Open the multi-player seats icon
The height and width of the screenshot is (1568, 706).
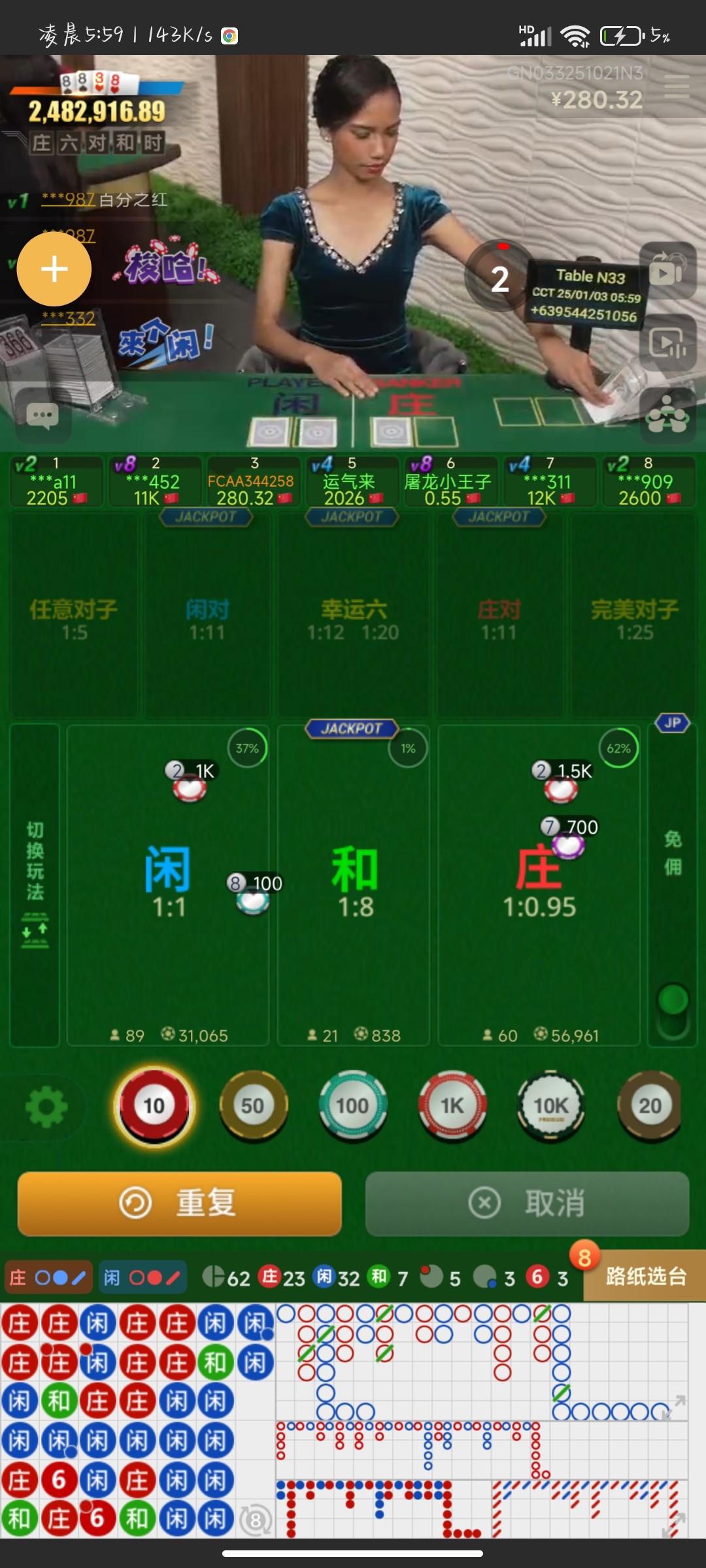pyautogui.click(x=667, y=416)
